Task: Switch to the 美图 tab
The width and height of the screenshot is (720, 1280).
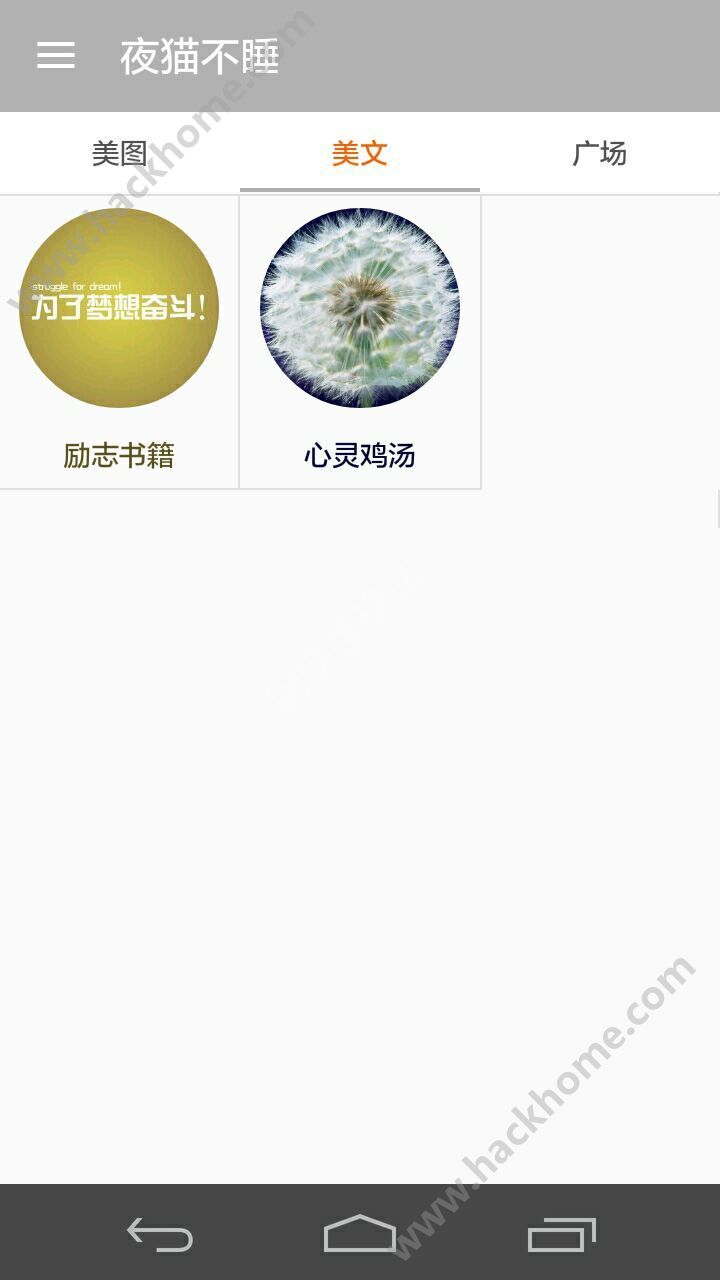Action: 120,153
